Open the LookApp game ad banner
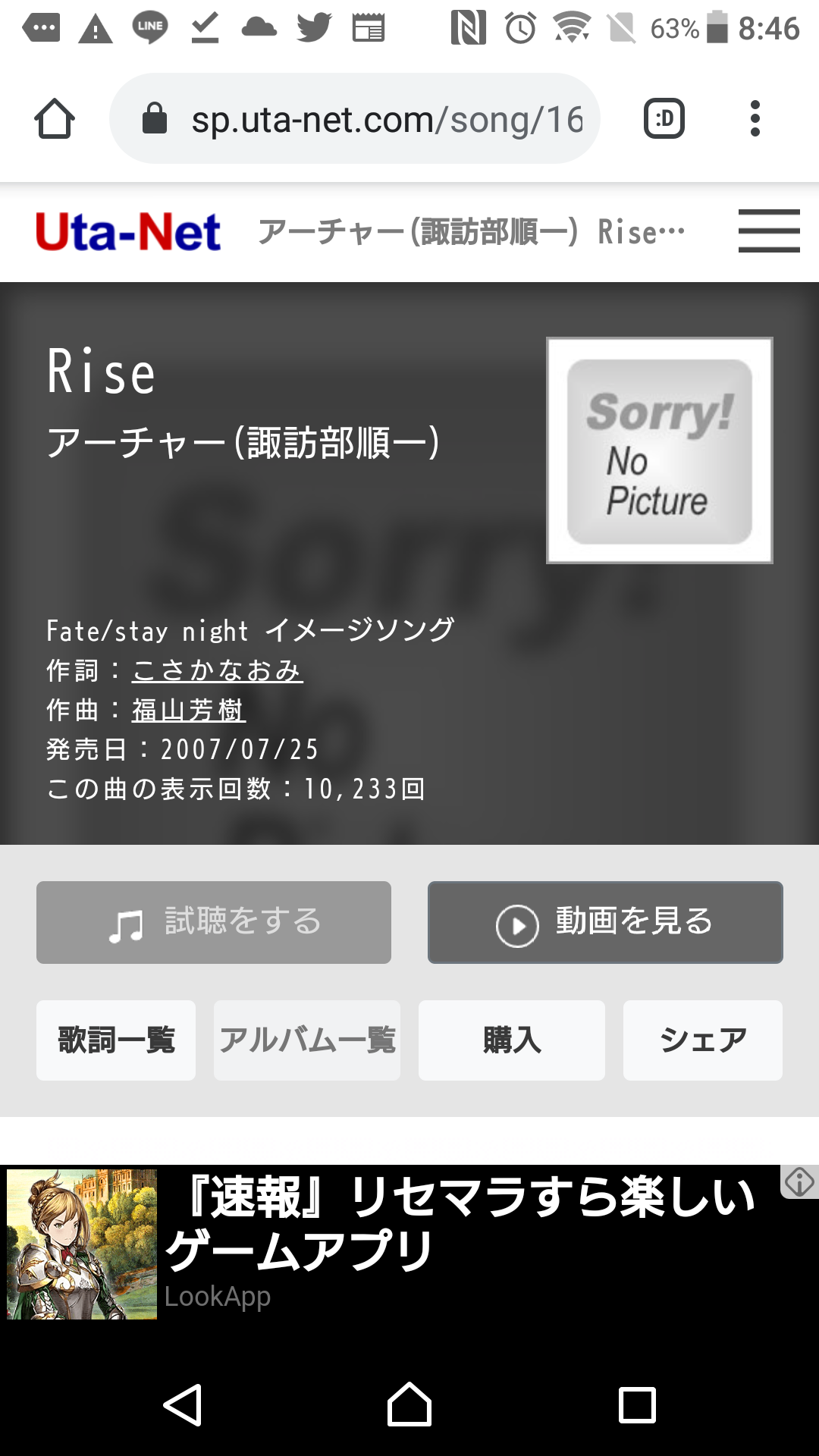Viewport: 819px width, 1456px height. 391,1244
